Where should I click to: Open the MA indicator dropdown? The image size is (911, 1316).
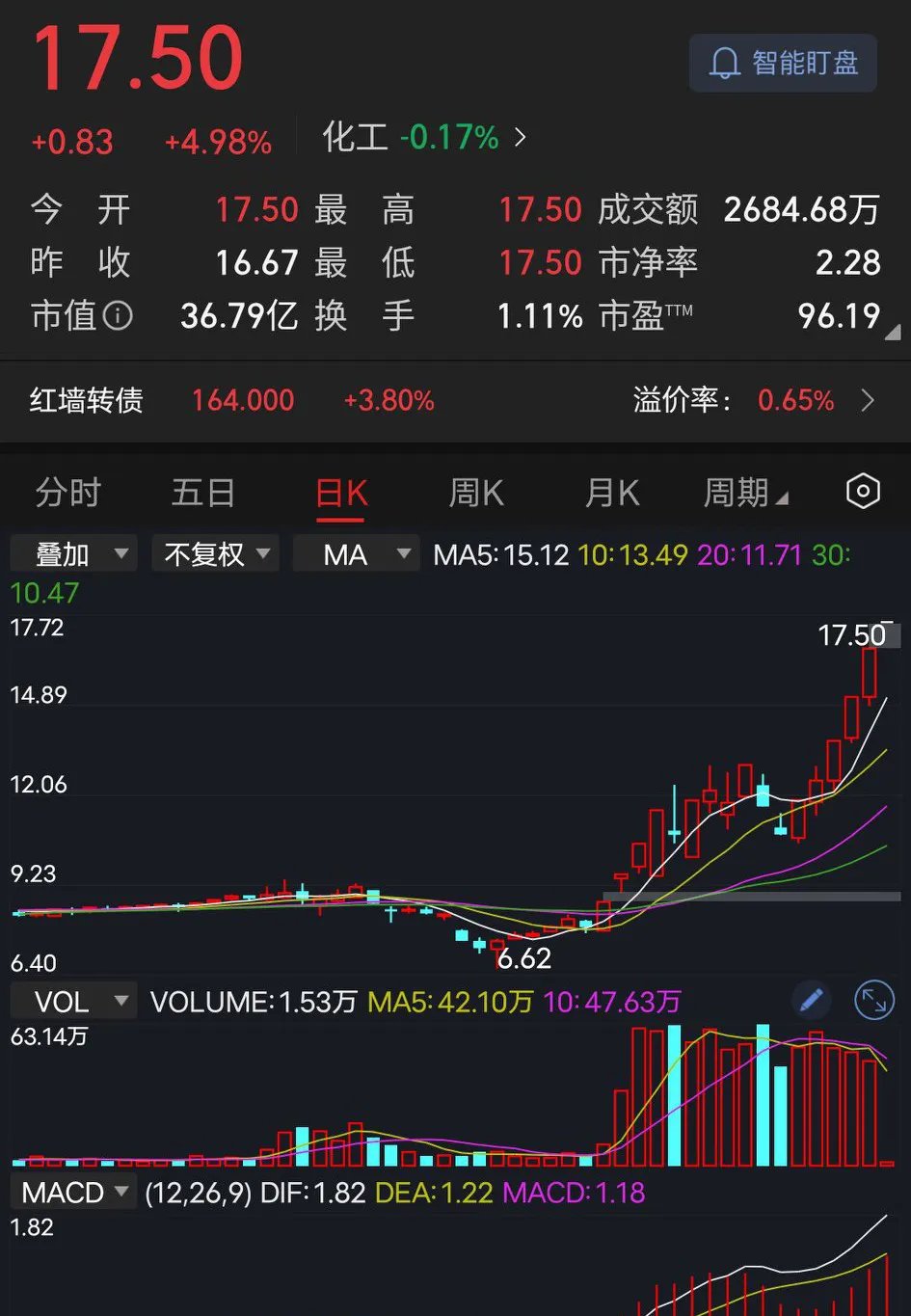(x=356, y=553)
